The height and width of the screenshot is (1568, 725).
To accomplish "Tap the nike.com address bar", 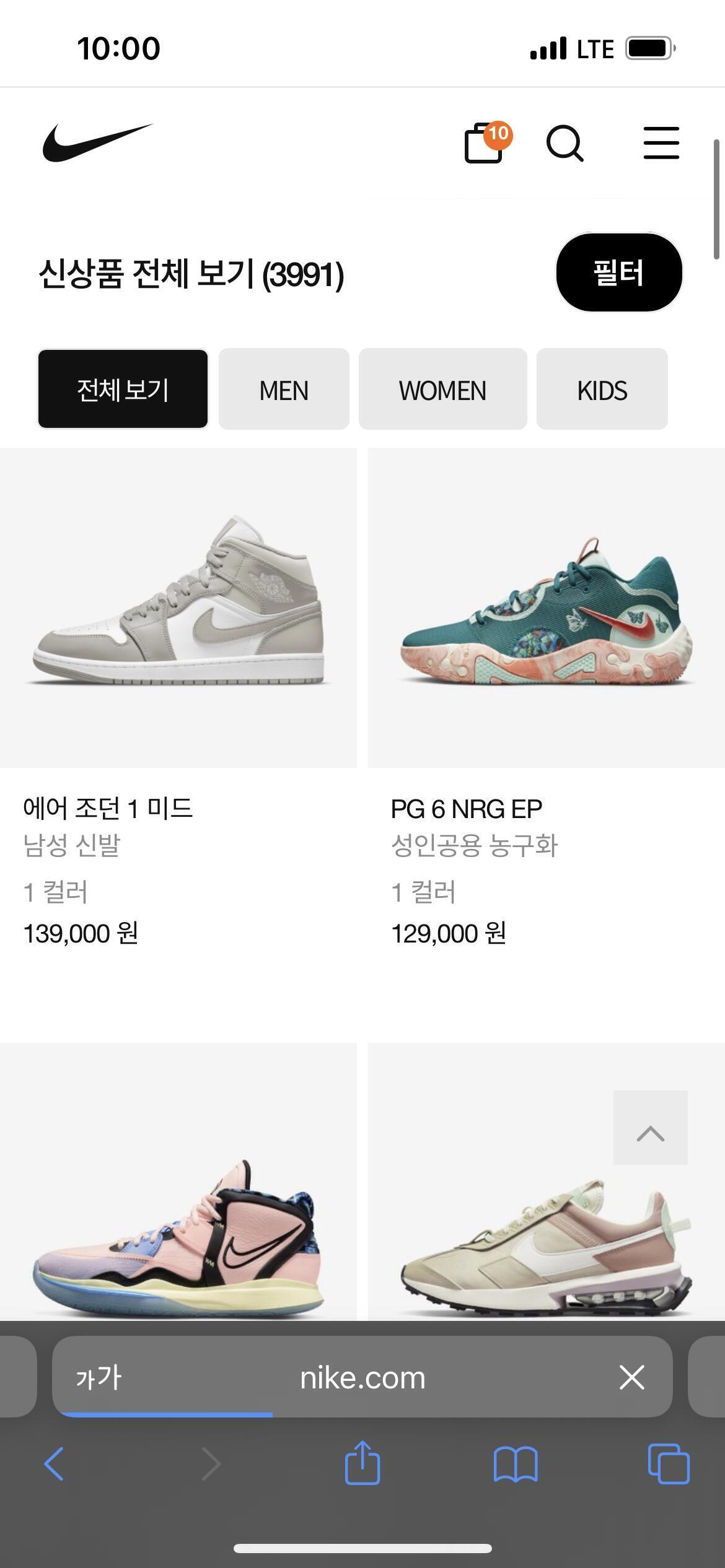I will [x=362, y=1379].
